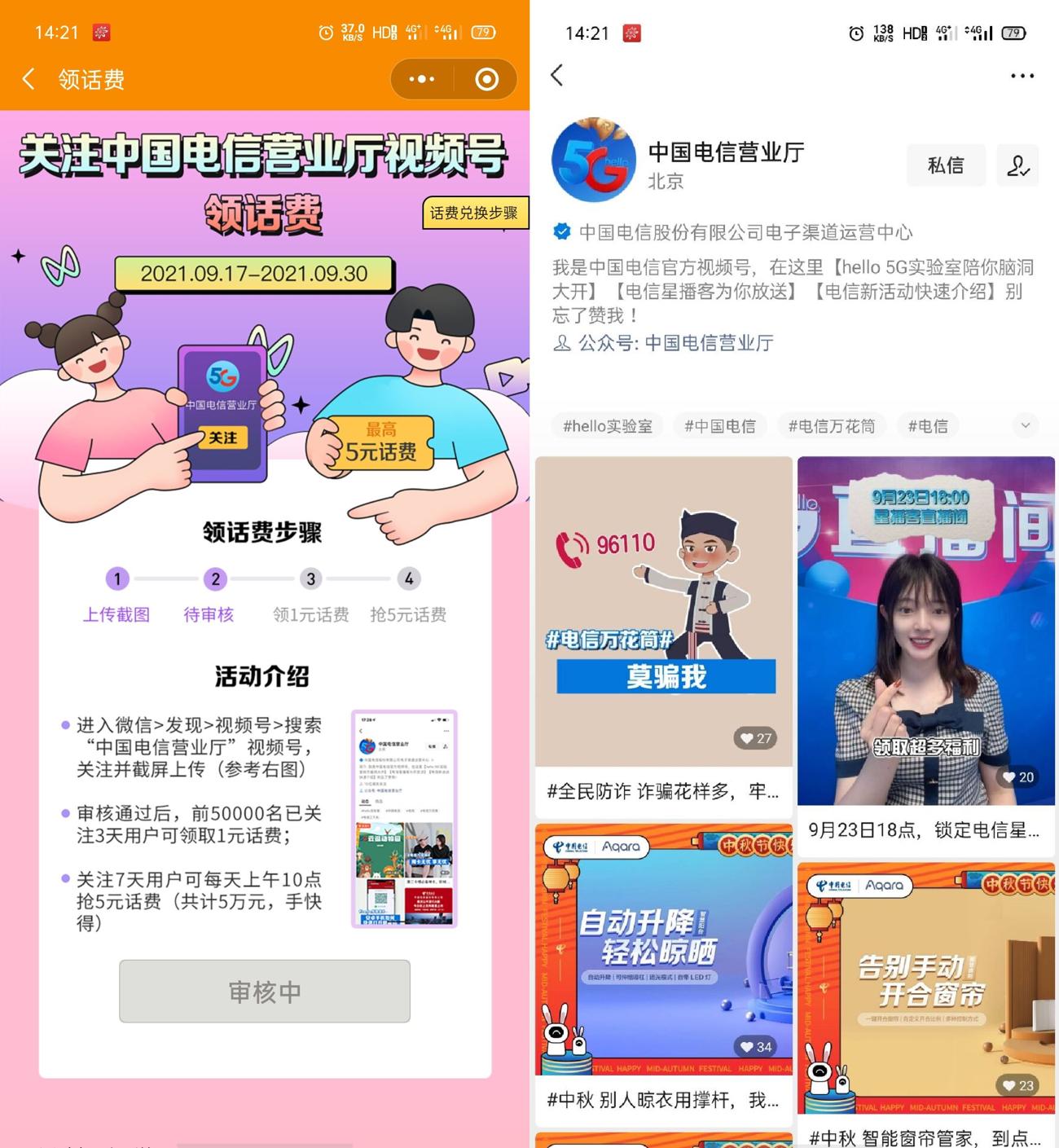Select the #中国电信 tag
This screenshot has width=1059, height=1148.
point(719,426)
